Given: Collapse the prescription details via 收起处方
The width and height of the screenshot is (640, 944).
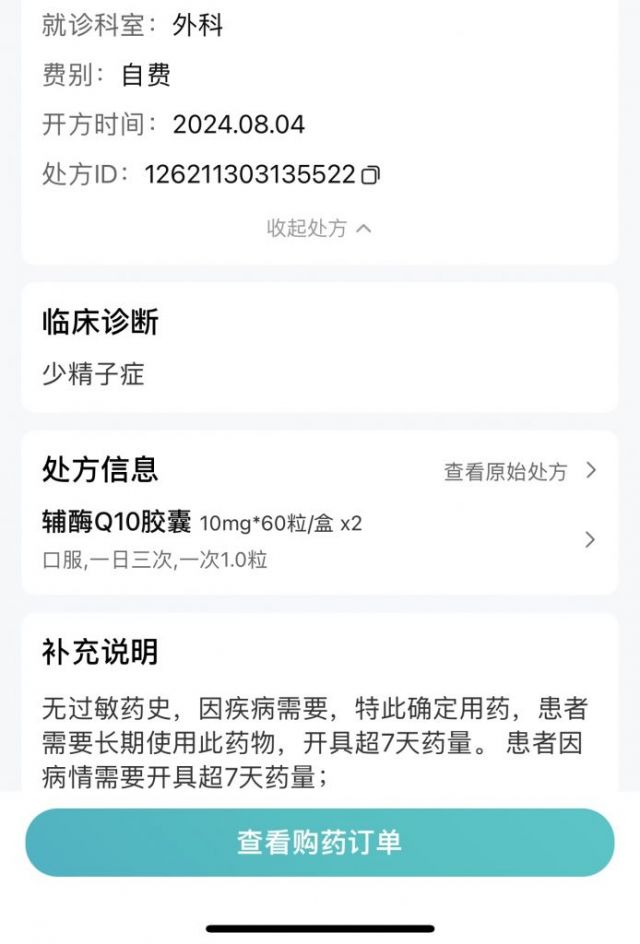Looking at the screenshot, I should pyautogui.click(x=318, y=228).
